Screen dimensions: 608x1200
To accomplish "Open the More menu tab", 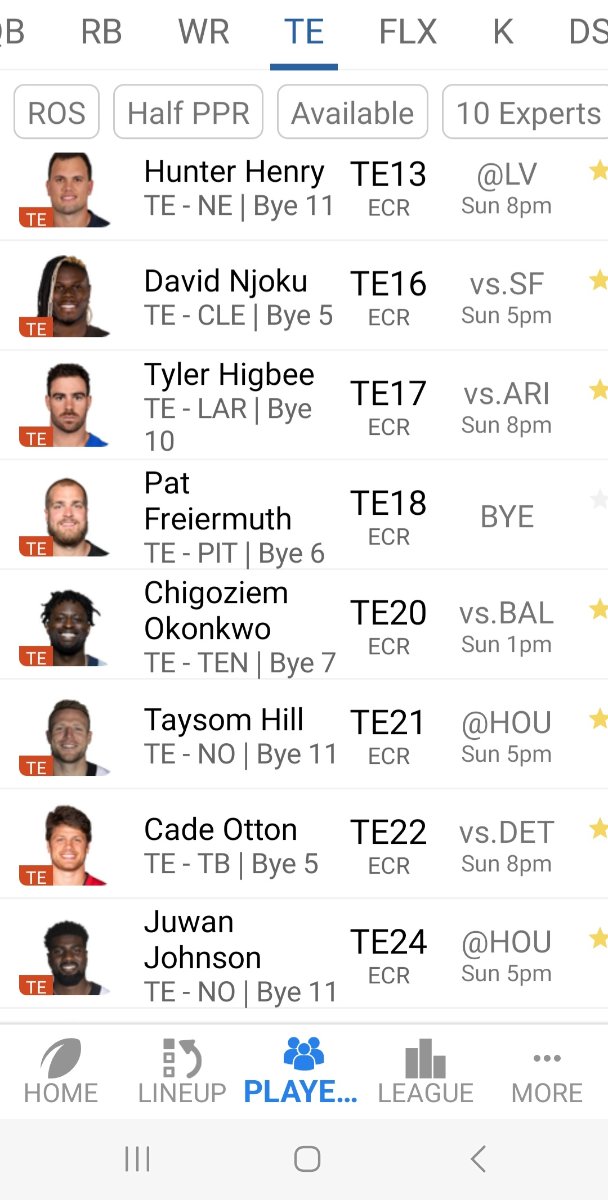I will 547,1071.
